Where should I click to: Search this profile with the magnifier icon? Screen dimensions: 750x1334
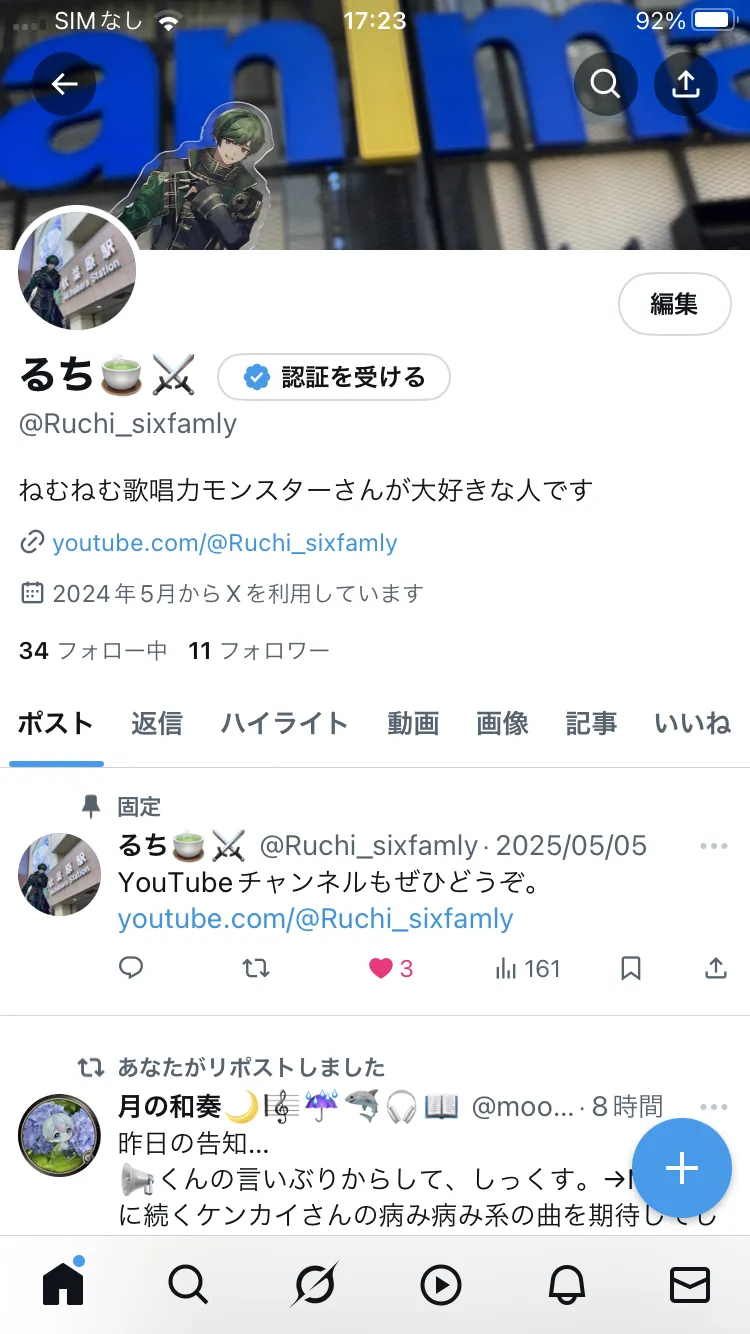point(605,84)
